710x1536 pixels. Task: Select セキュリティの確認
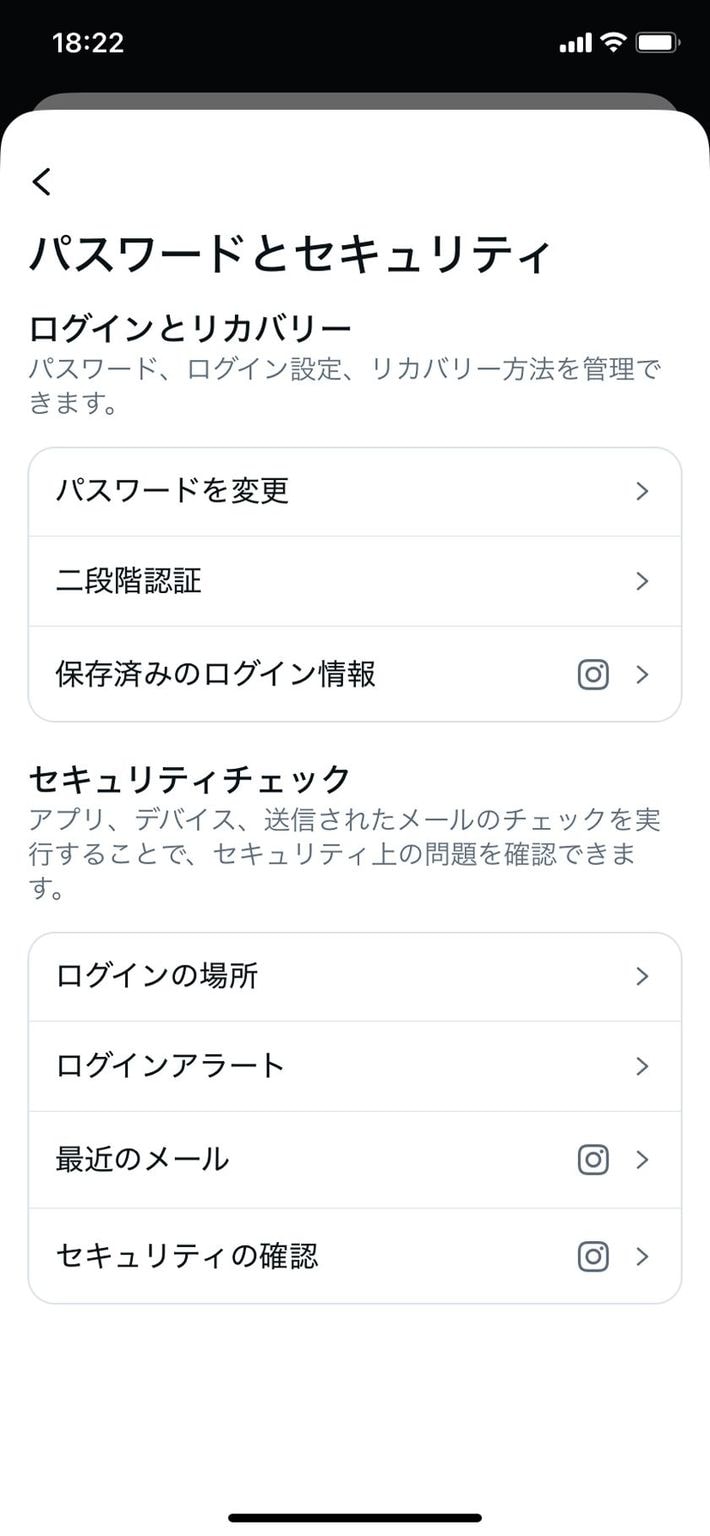(x=354, y=1256)
